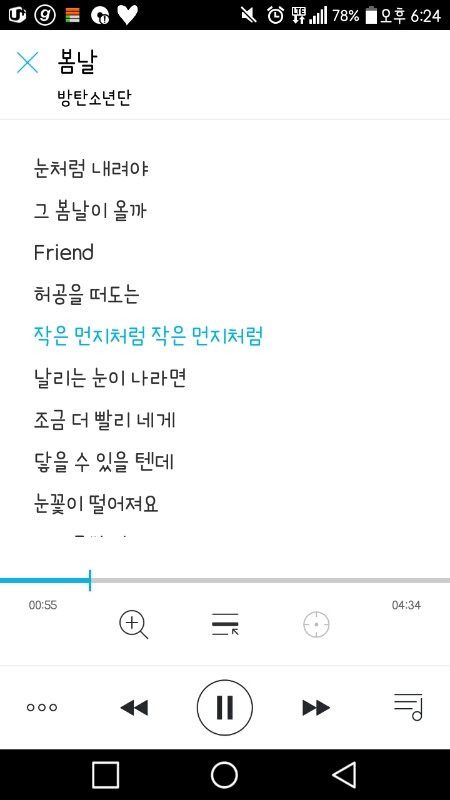
Task: Open the playlist queue icon
Action: 408,707
